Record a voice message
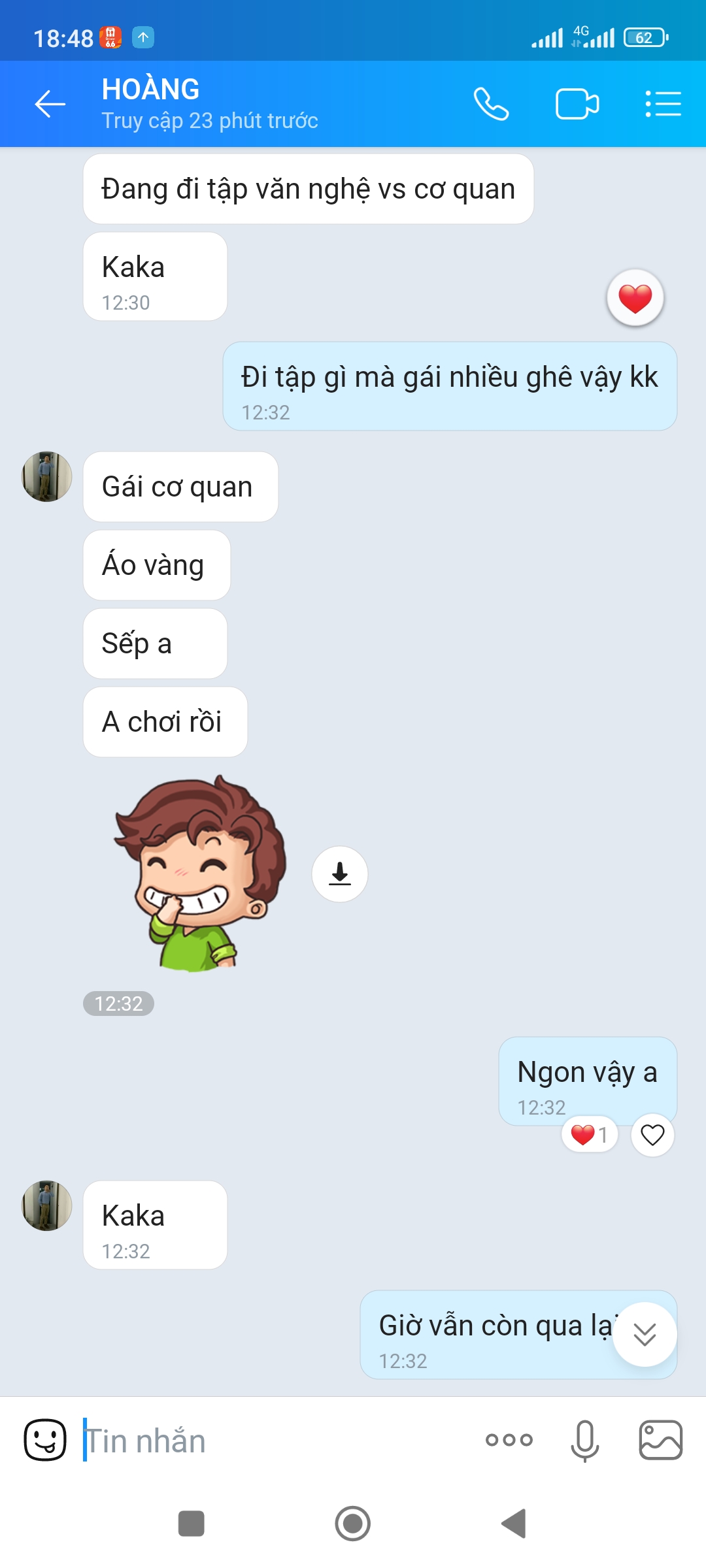Image resolution: width=706 pixels, height=1568 pixels. [584, 1441]
